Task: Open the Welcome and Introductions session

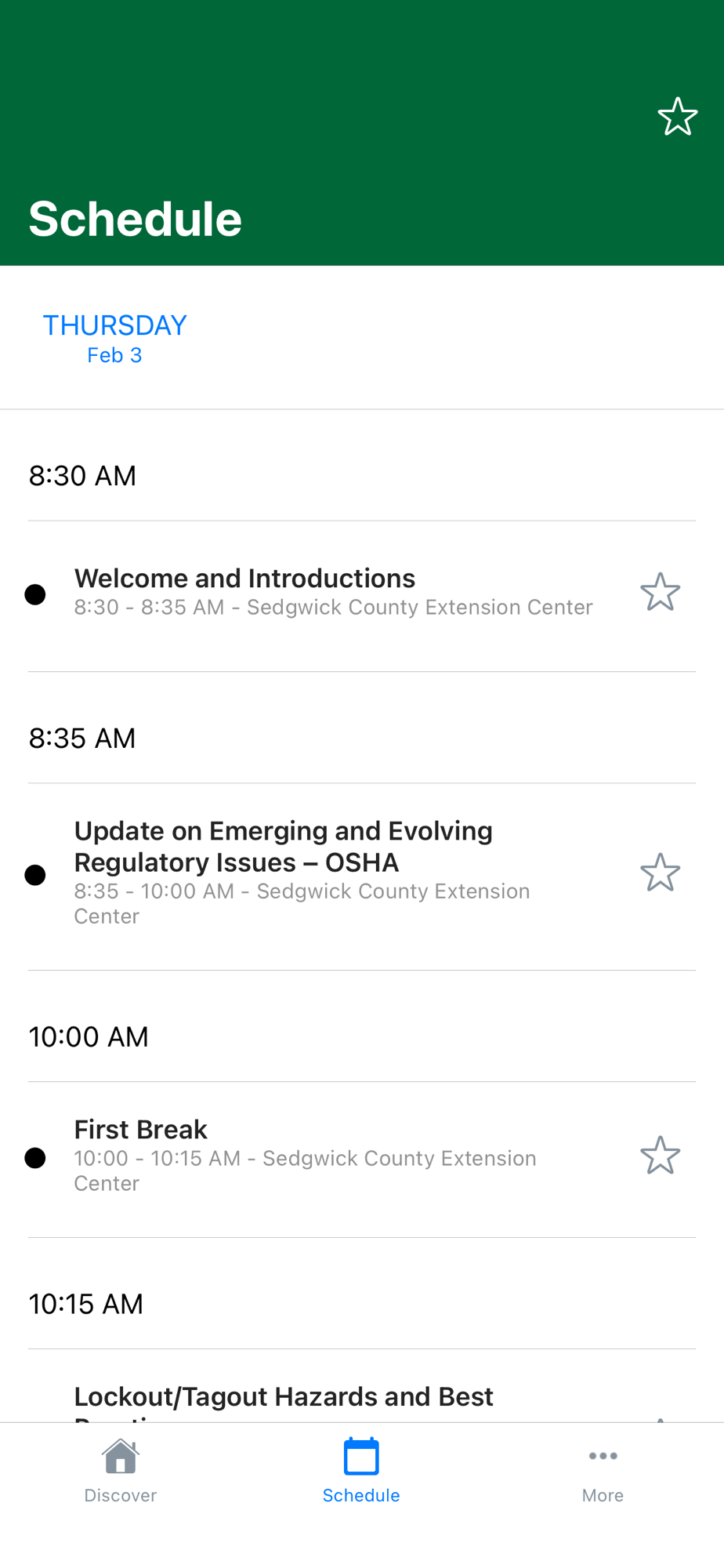Action: 333,592
